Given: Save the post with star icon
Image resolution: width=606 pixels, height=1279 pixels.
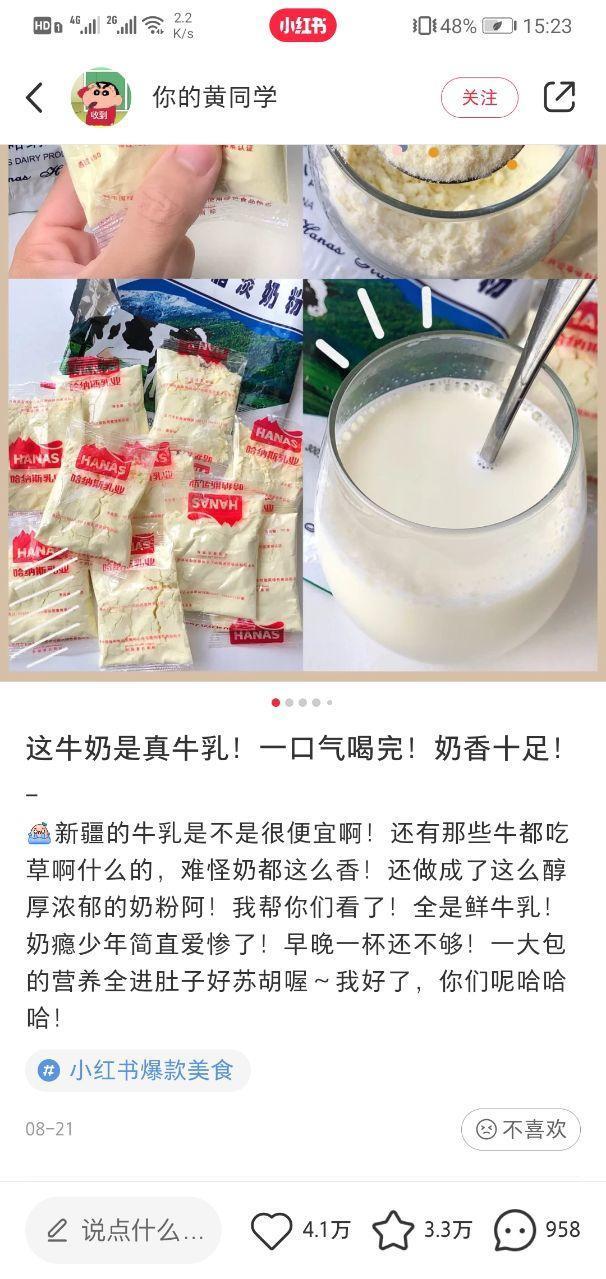Looking at the screenshot, I should tap(392, 1230).
